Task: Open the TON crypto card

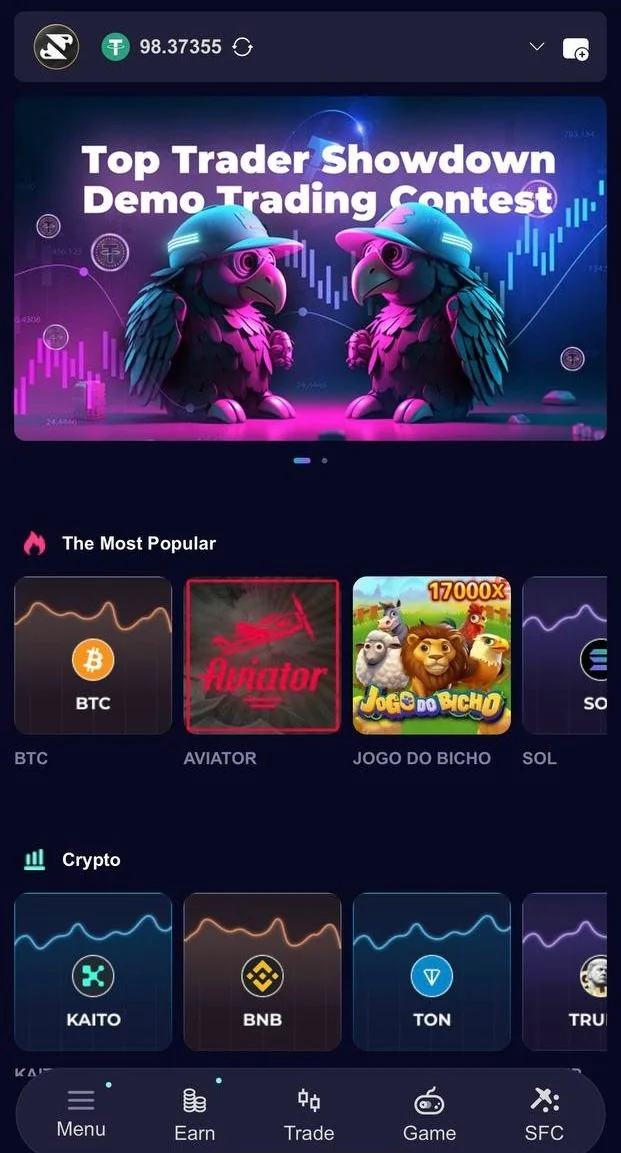Action: (x=431, y=971)
